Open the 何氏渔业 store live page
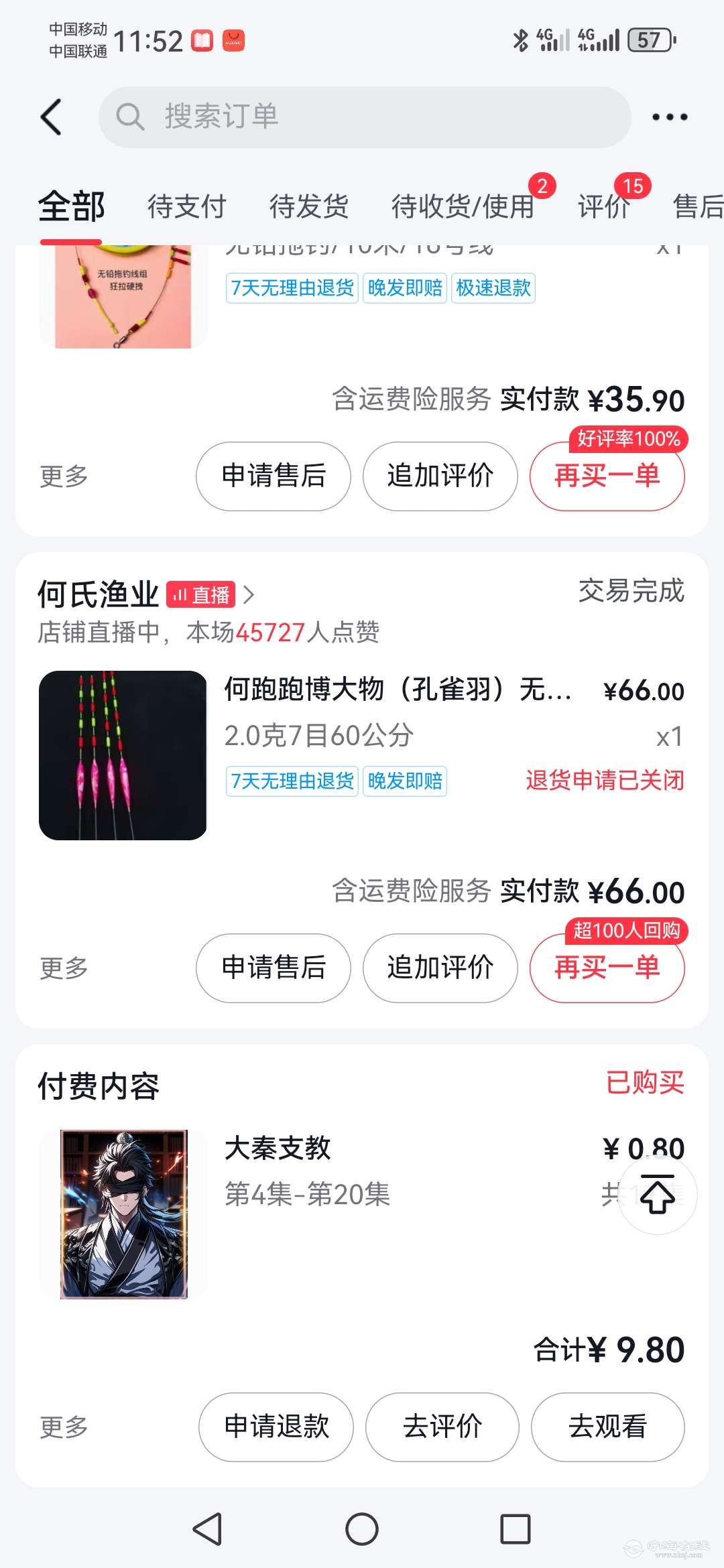724x1568 pixels. pos(144,594)
